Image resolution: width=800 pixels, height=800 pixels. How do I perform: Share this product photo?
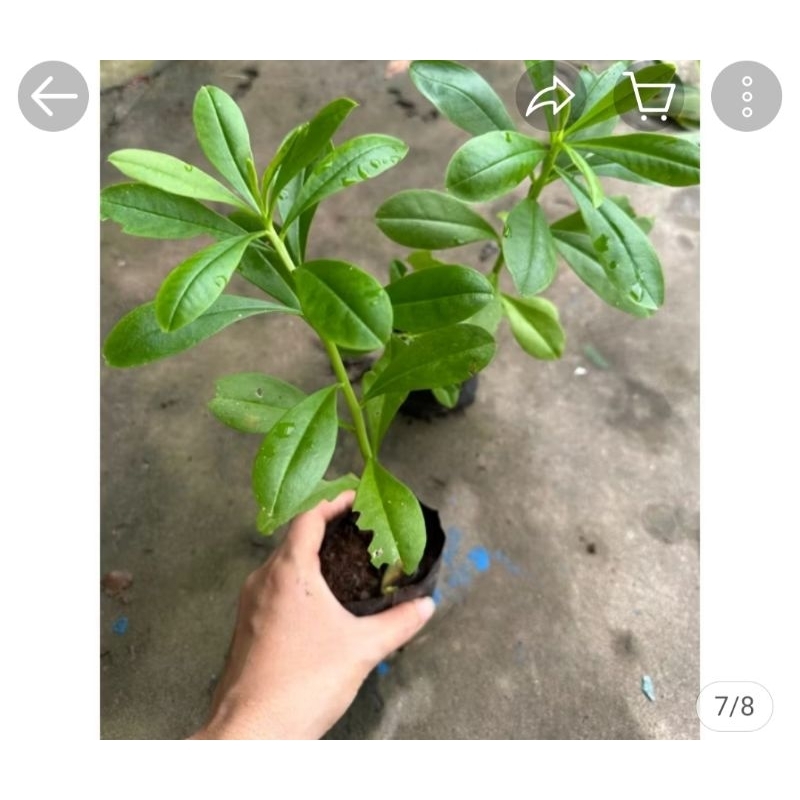[x=550, y=96]
